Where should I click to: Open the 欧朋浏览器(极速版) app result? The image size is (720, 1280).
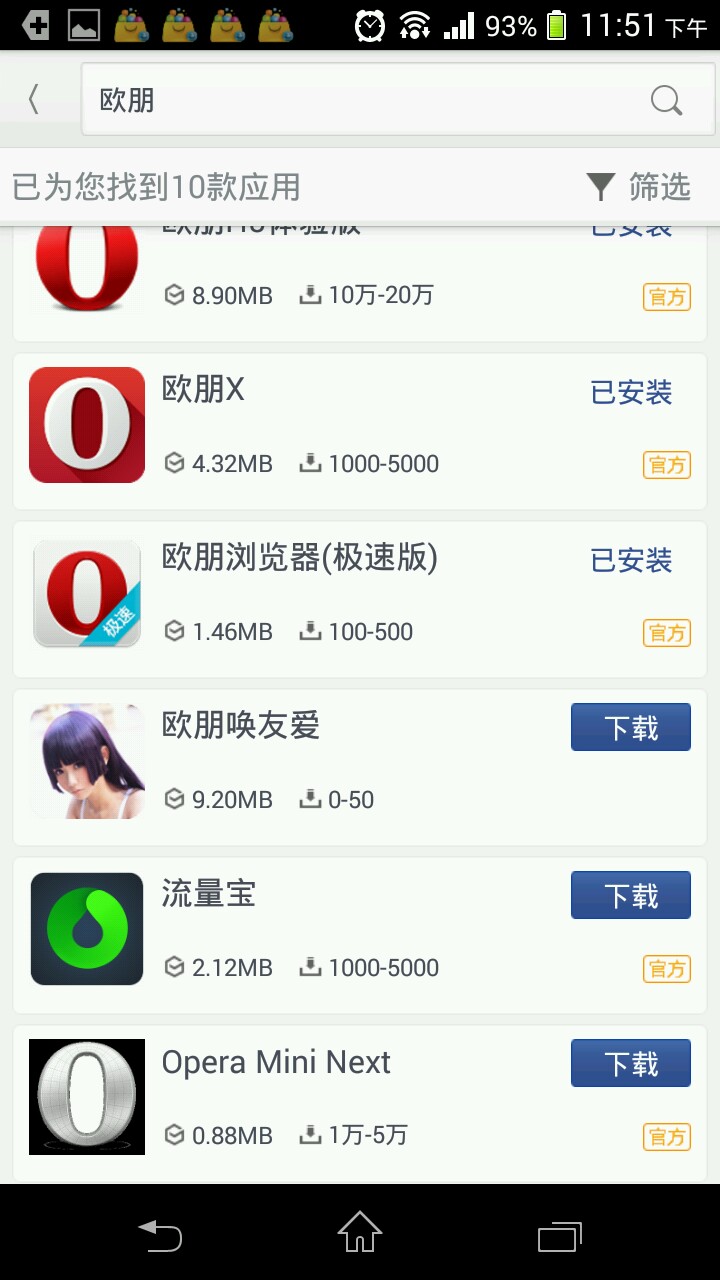click(300, 598)
